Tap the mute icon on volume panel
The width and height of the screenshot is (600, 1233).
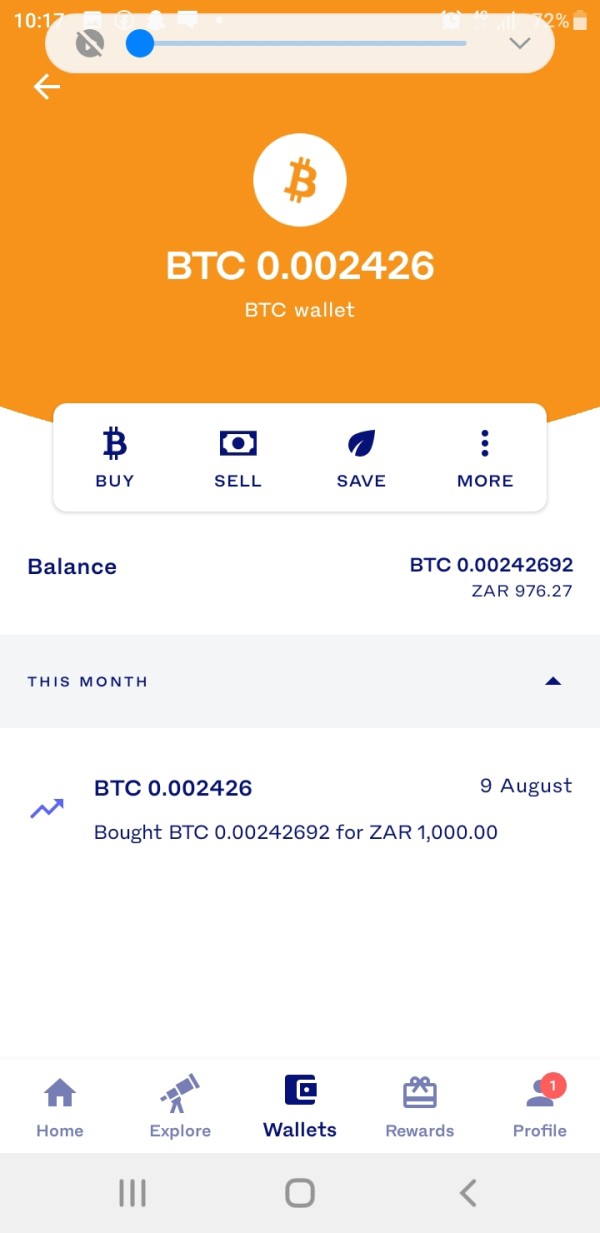(90, 43)
